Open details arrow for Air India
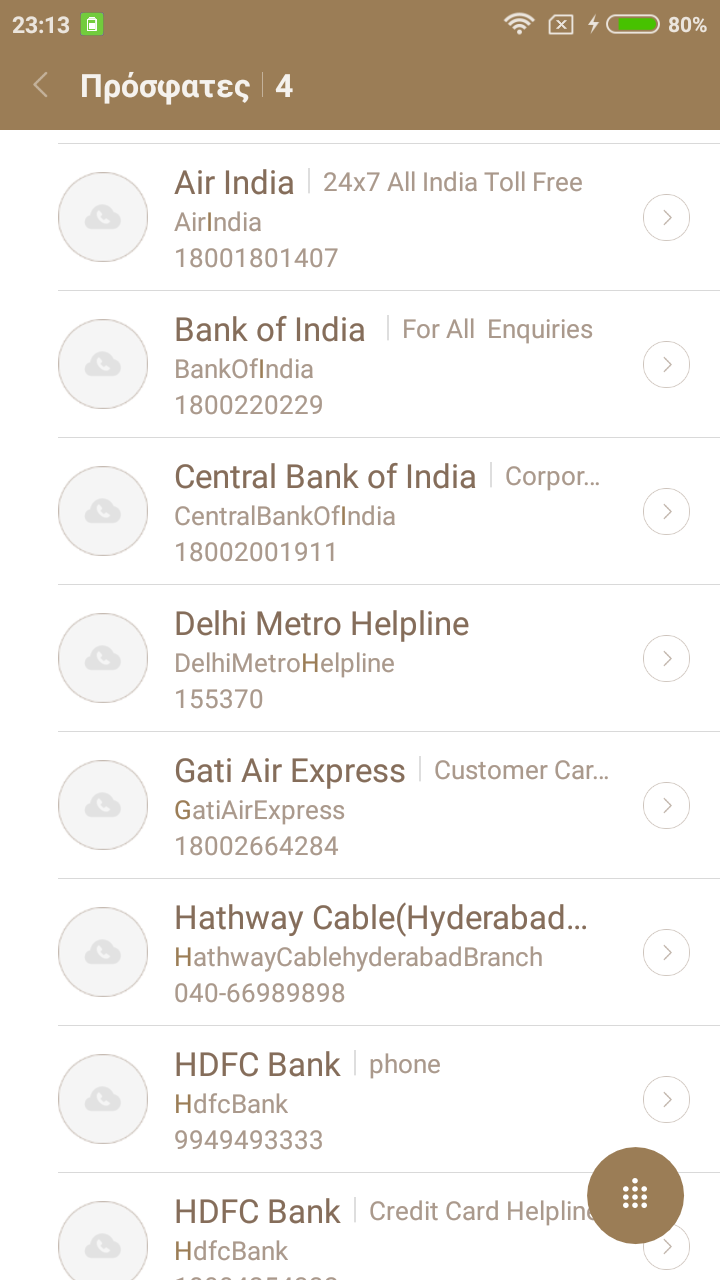 (x=666, y=218)
